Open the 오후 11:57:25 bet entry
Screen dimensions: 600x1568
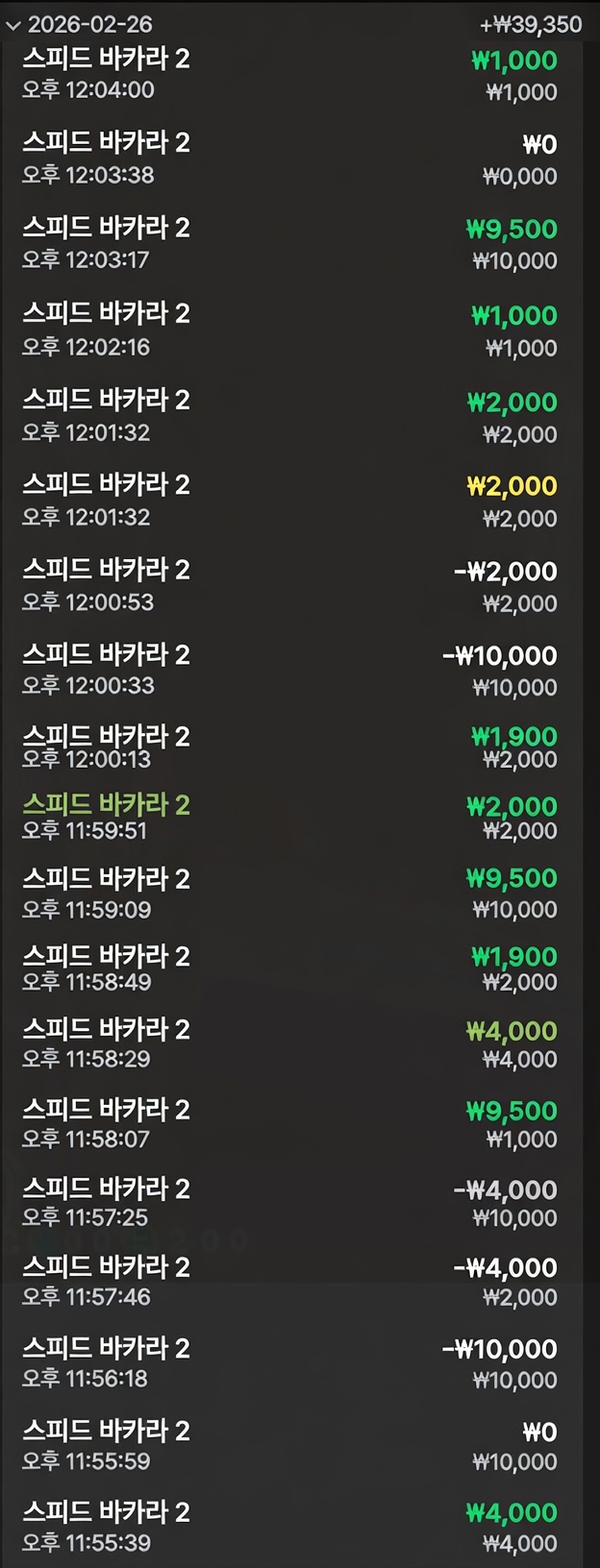pyautogui.click(x=288, y=1202)
